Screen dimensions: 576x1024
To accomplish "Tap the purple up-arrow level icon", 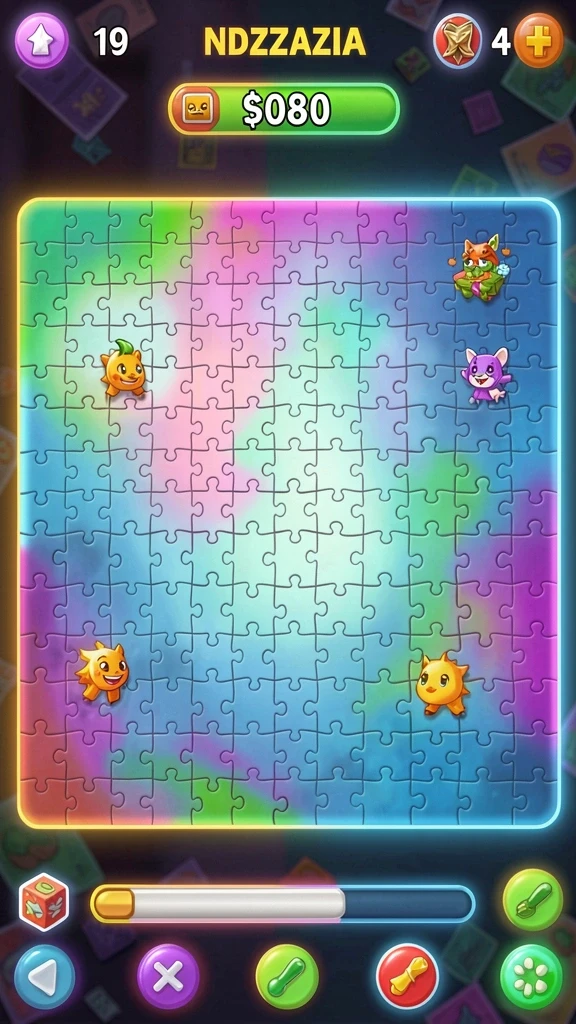I will tap(42, 40).
